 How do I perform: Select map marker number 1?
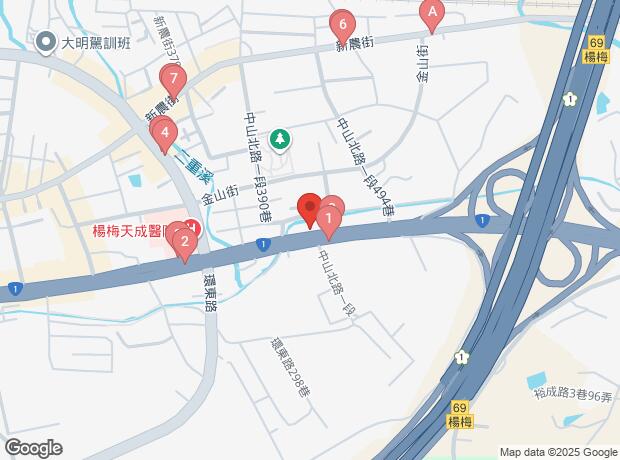(x=328, y=218)
